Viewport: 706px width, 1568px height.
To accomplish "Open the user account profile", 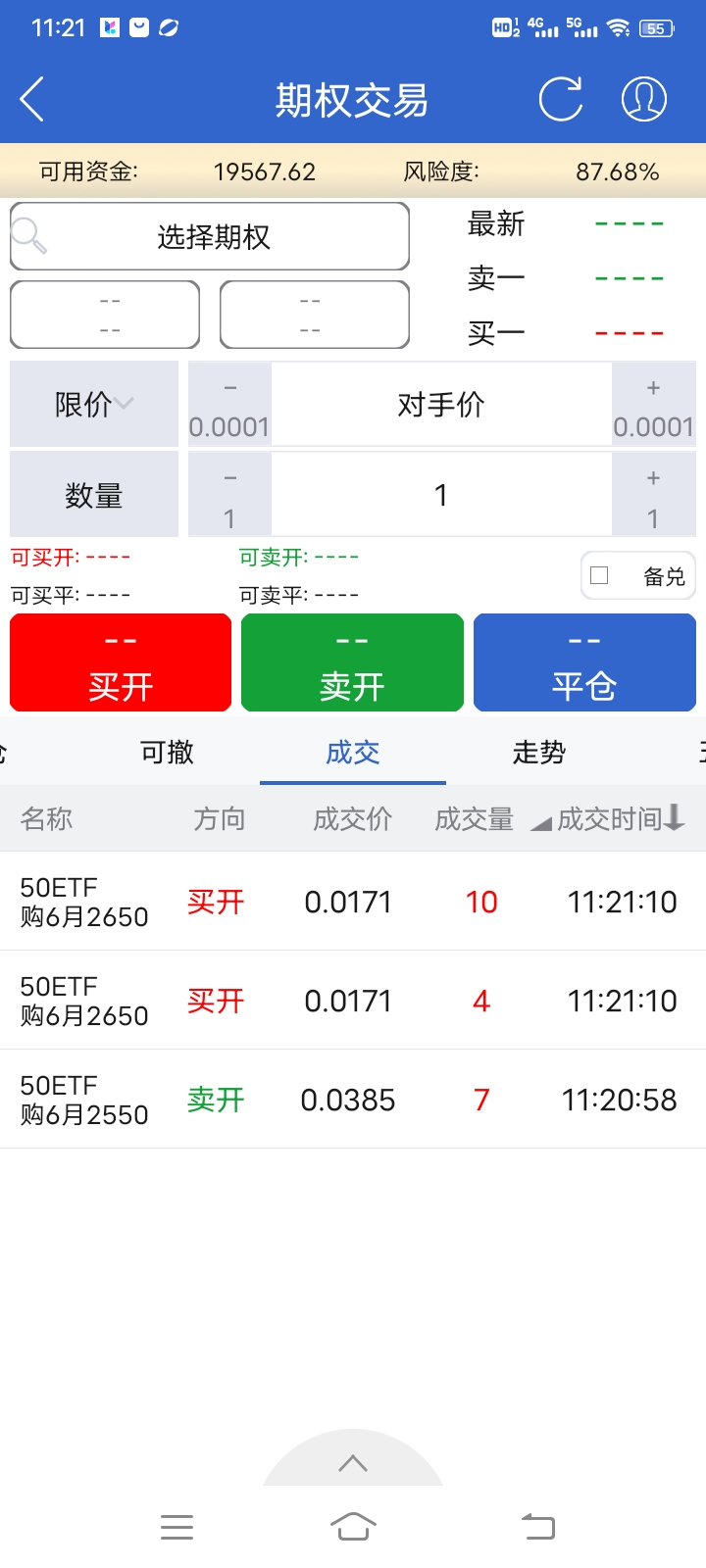I will pos(644,99).
